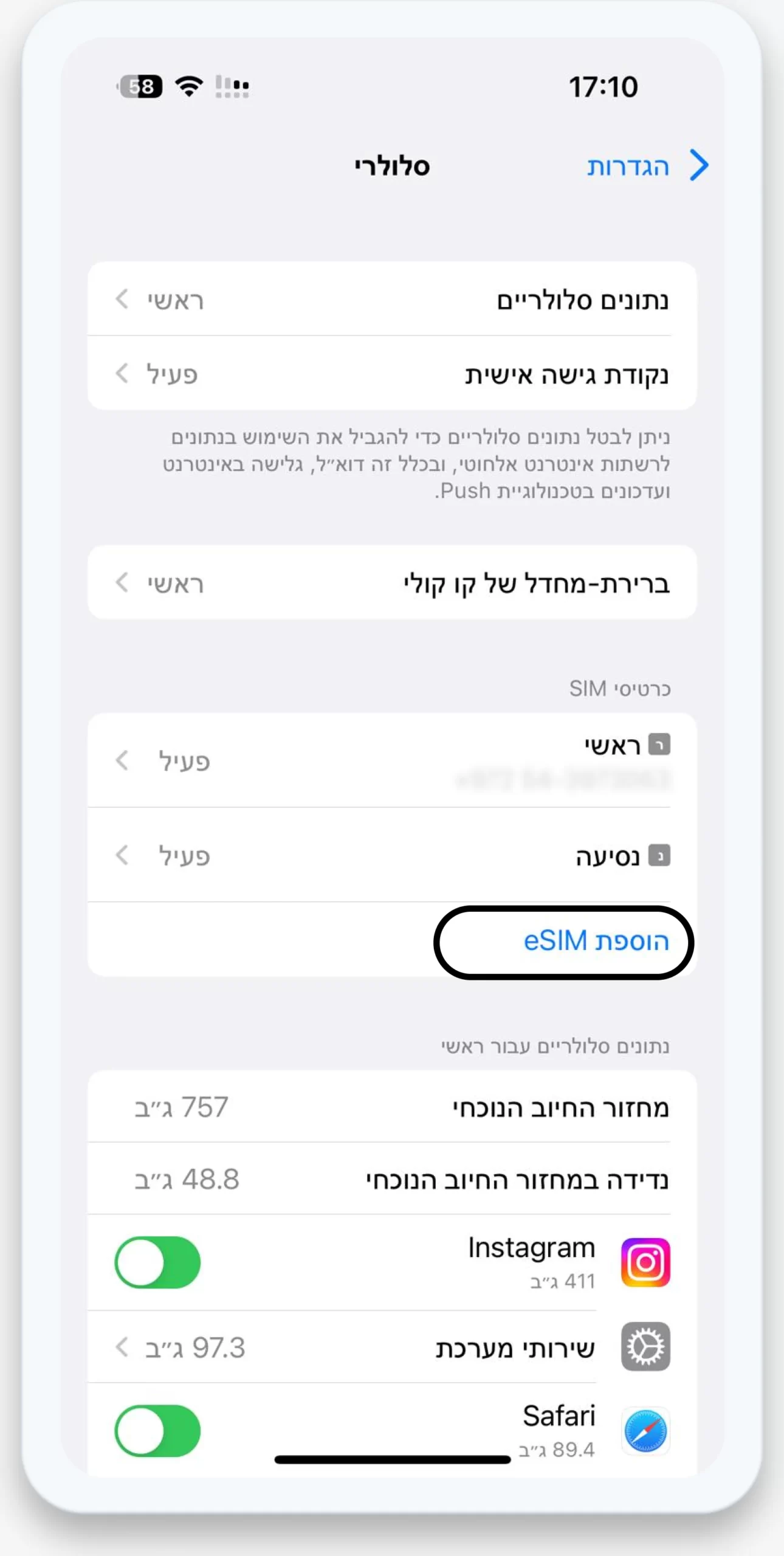Screen dimensions: 784x1556
Task: Toggle cellular data for Safari
Action: tap(158, 1430)
